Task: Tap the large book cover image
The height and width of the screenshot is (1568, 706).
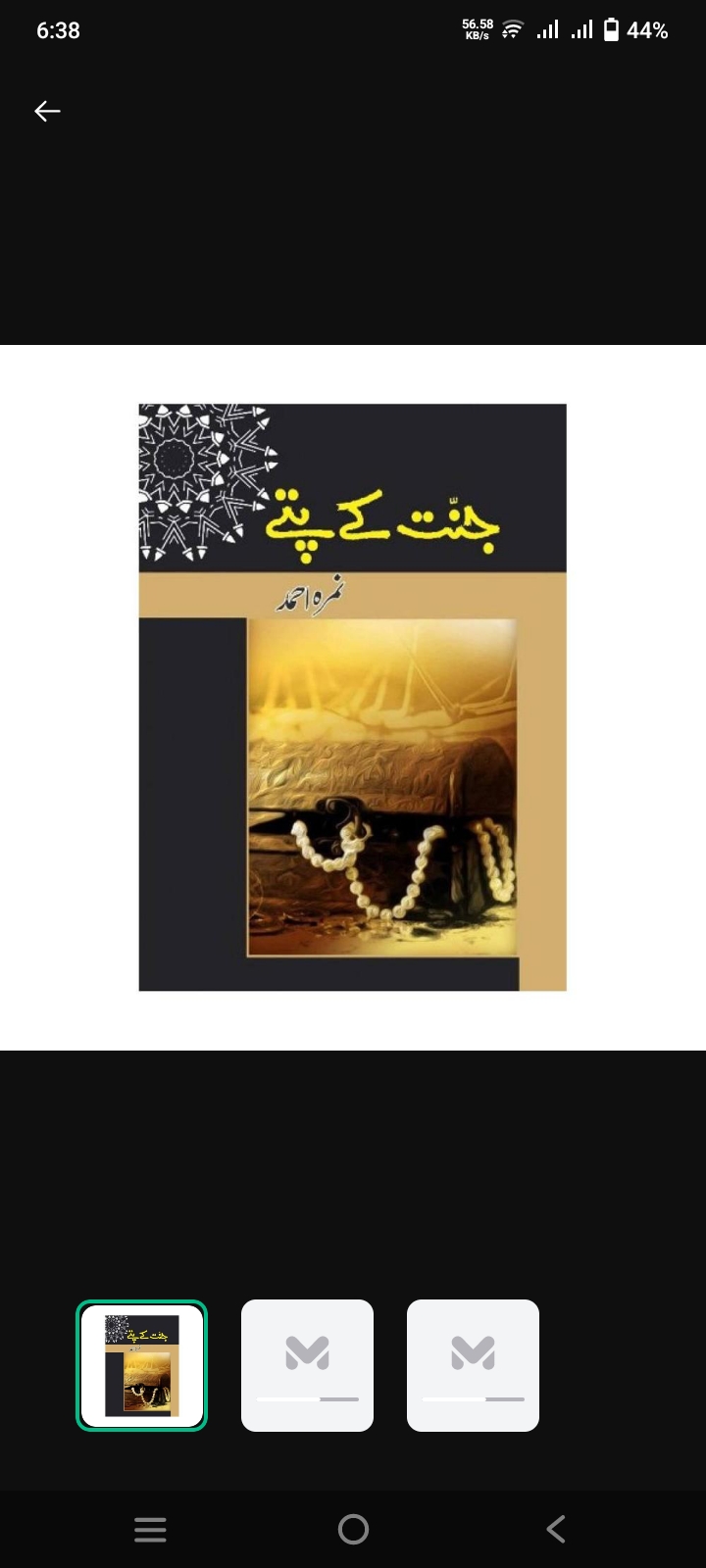Action: 352,697
